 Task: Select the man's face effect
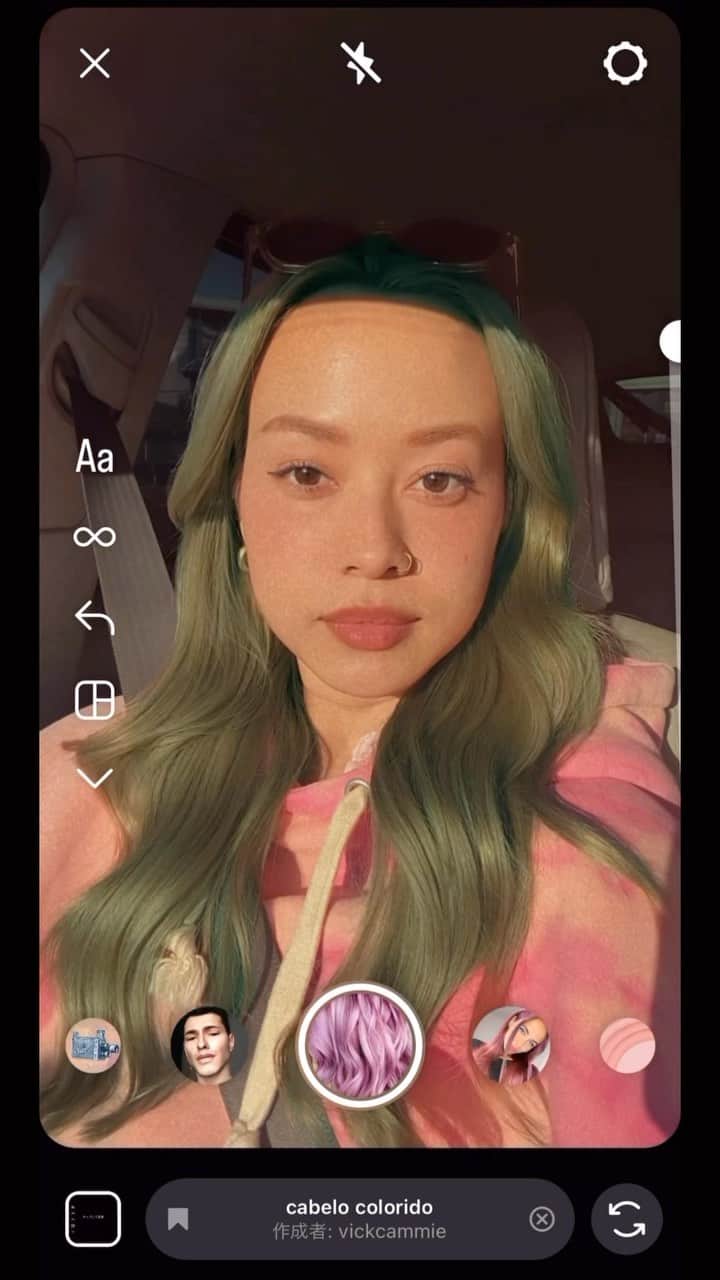click(209, 1045)
